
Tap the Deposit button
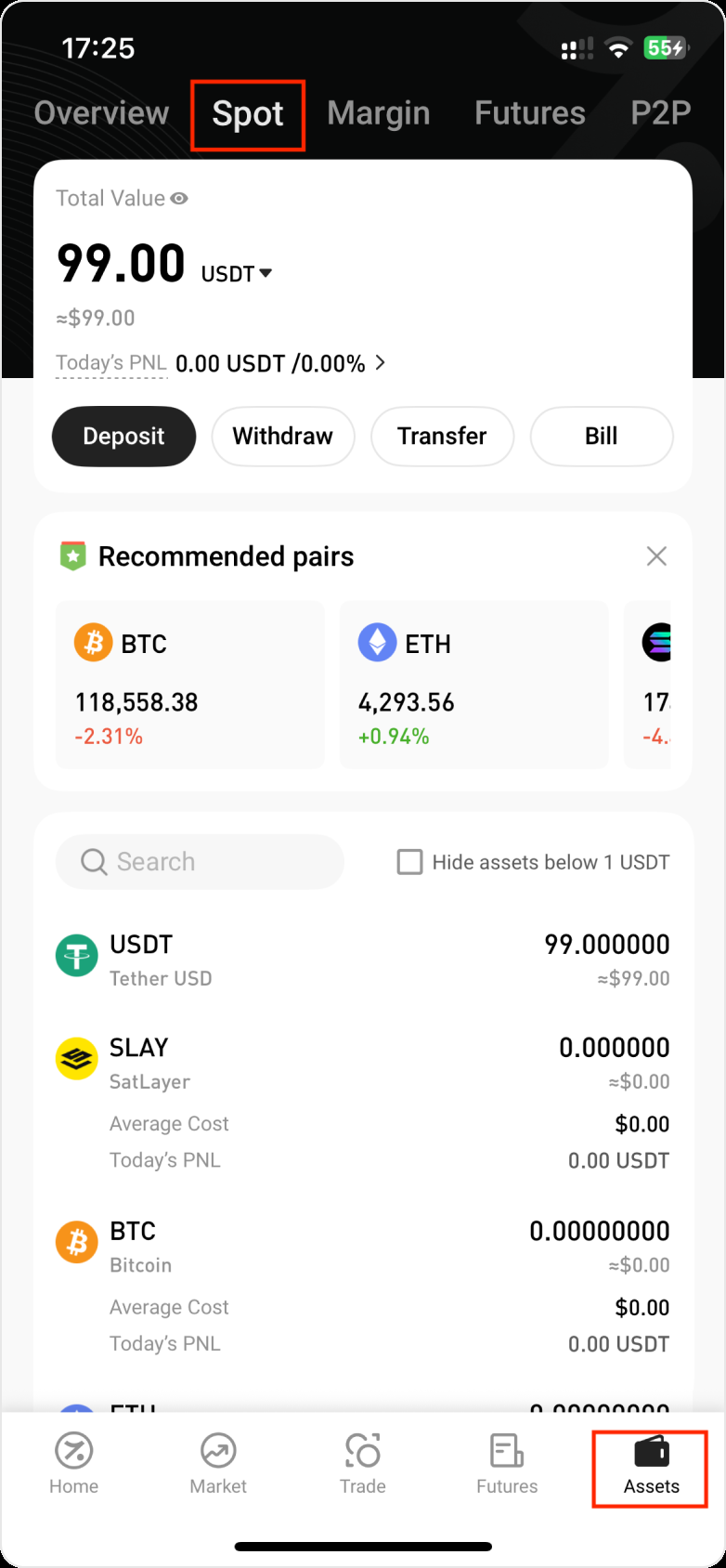coord(123,437)
